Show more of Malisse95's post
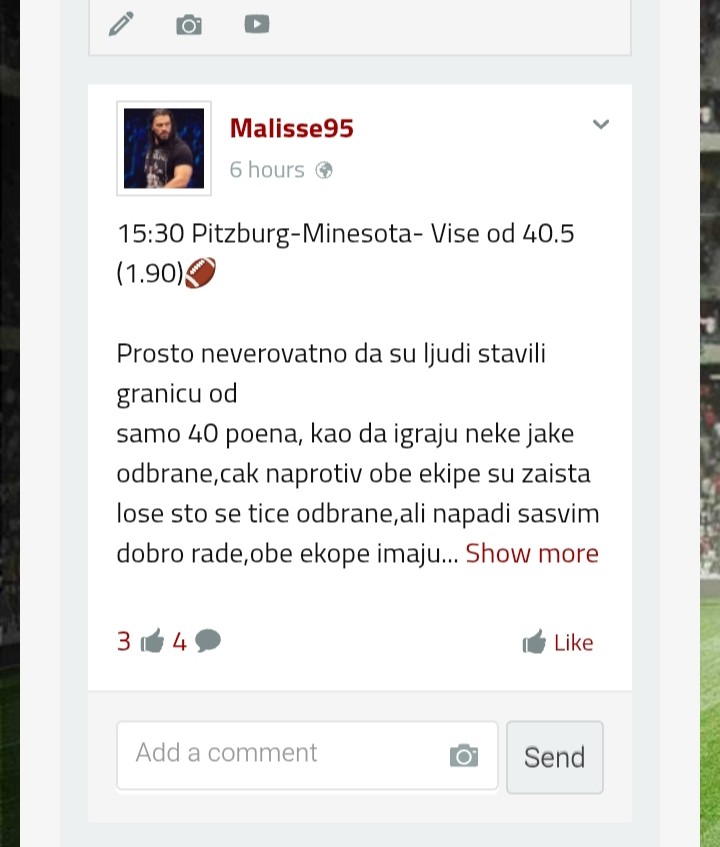The image size is (720, 847). (x=532, y=553)
